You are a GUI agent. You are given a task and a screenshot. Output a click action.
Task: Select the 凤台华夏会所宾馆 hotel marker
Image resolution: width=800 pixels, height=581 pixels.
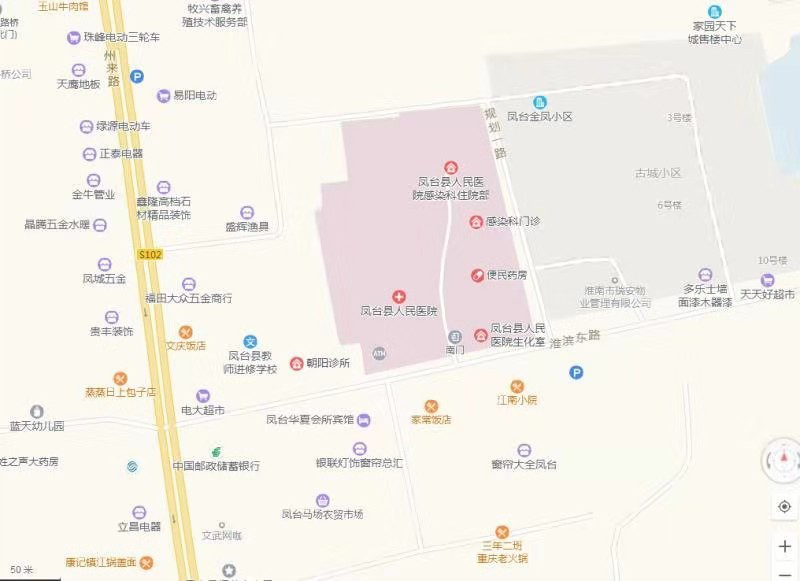[x=363, y=419]
